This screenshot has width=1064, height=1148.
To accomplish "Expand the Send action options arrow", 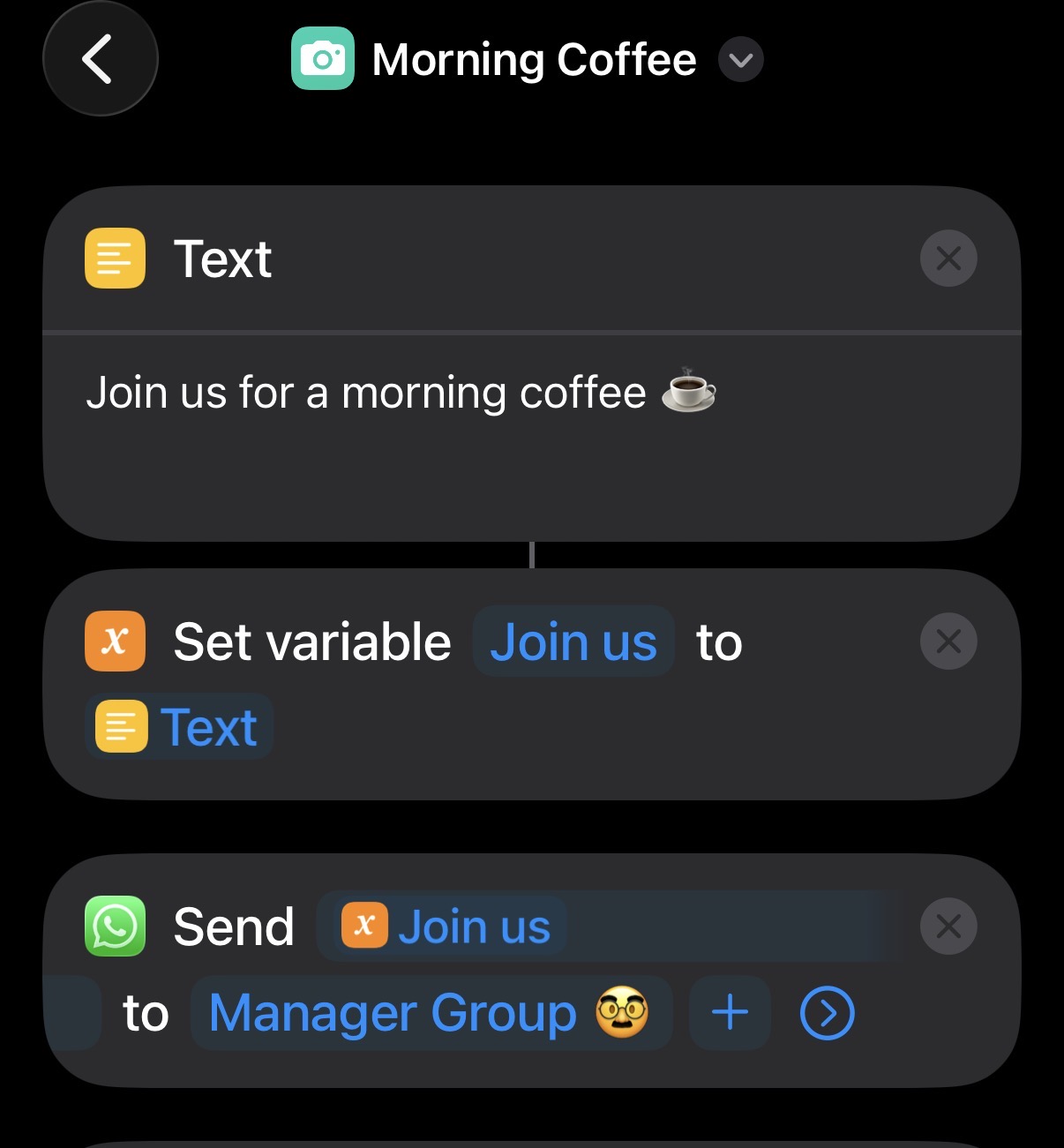I will coord(827,1013).
